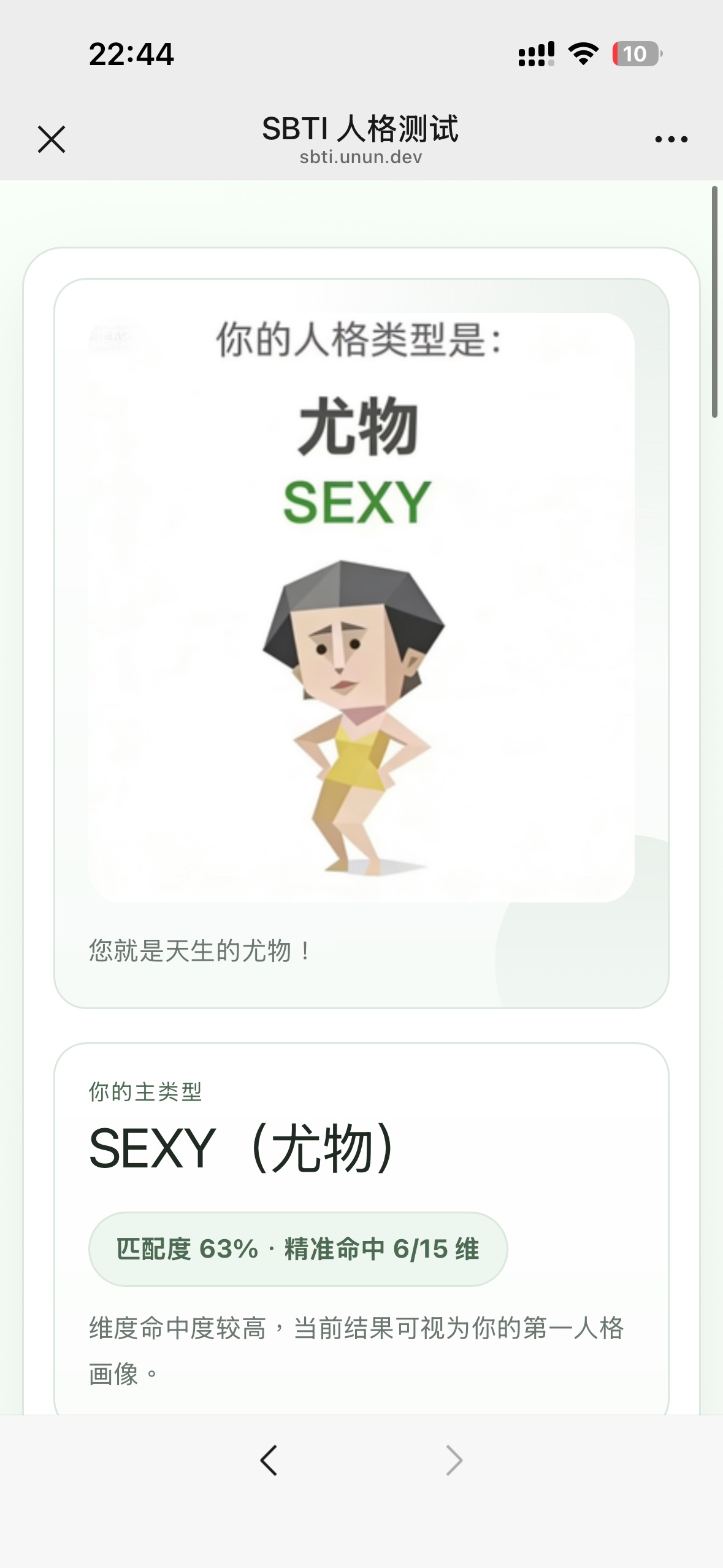The width and height of the screenshot is (723, 1568).
Task: Go back to the previous web page
Action: [x=269, y=1459]
